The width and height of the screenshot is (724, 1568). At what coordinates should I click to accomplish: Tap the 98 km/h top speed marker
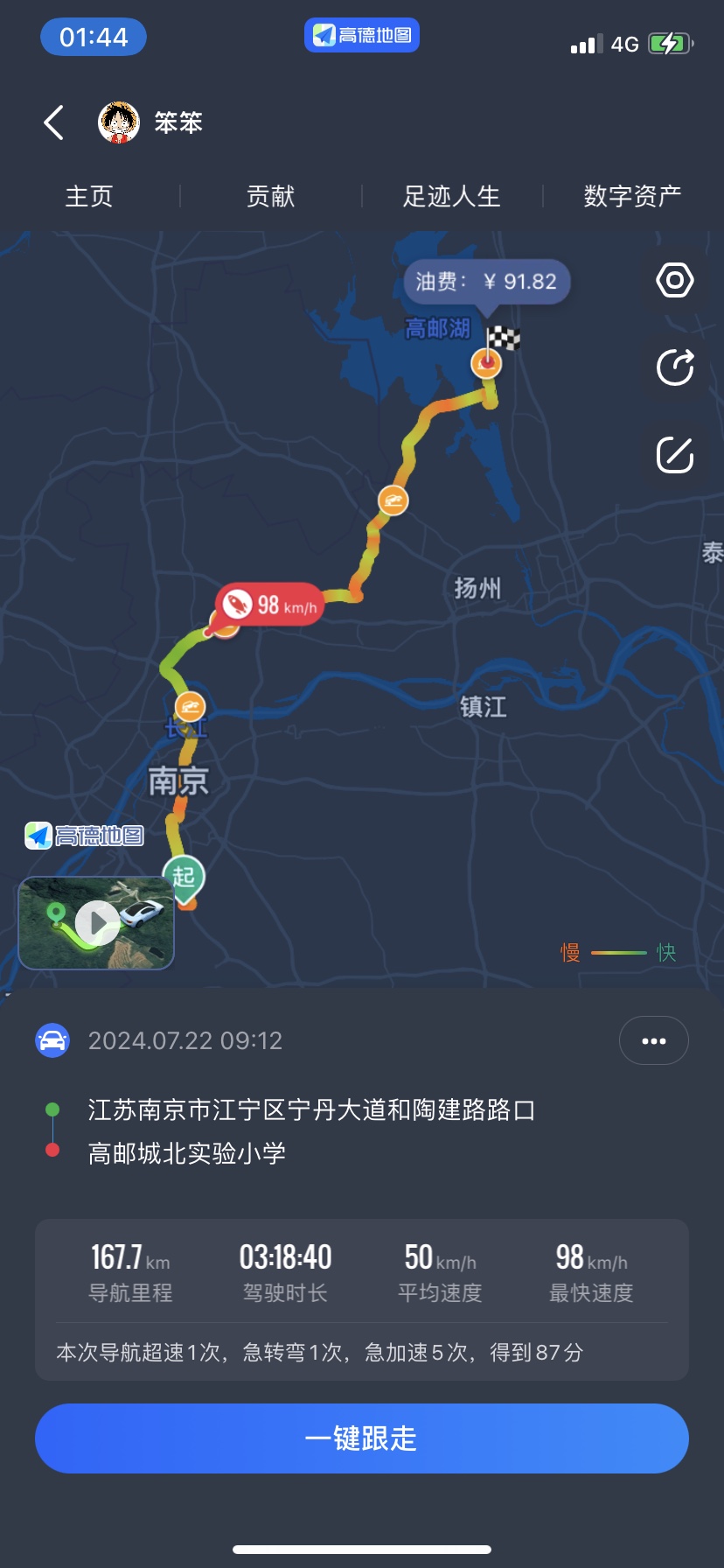tap(269, 605)
